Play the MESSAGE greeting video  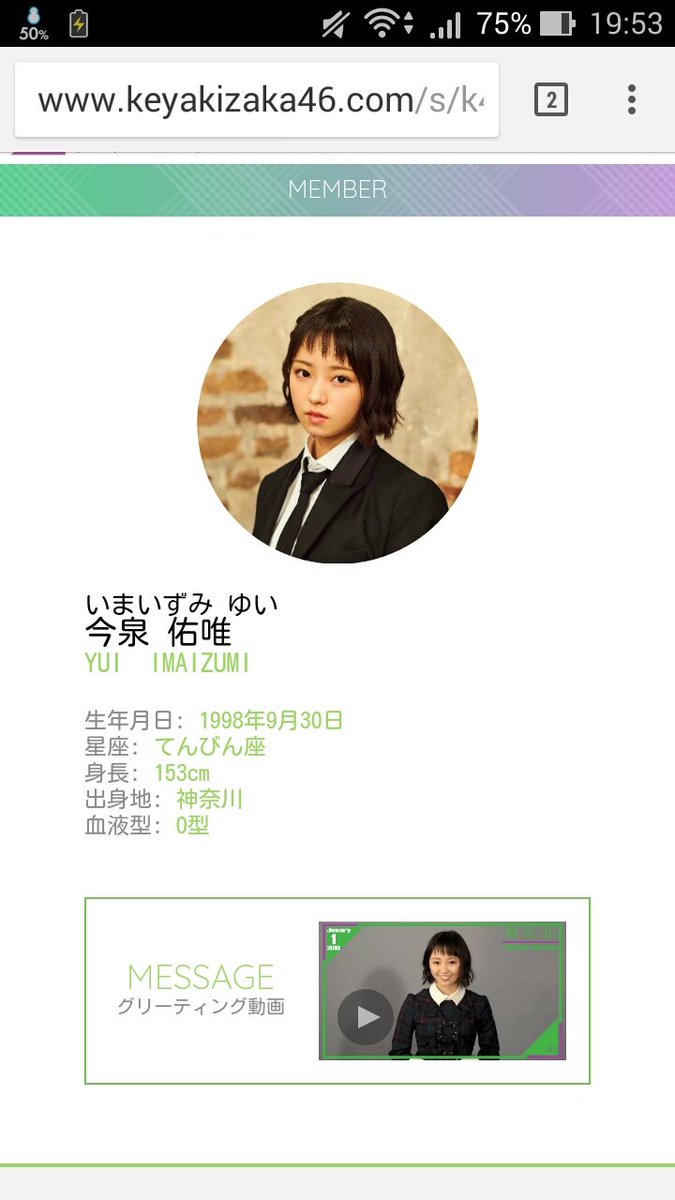click(x=365, y=1016)
